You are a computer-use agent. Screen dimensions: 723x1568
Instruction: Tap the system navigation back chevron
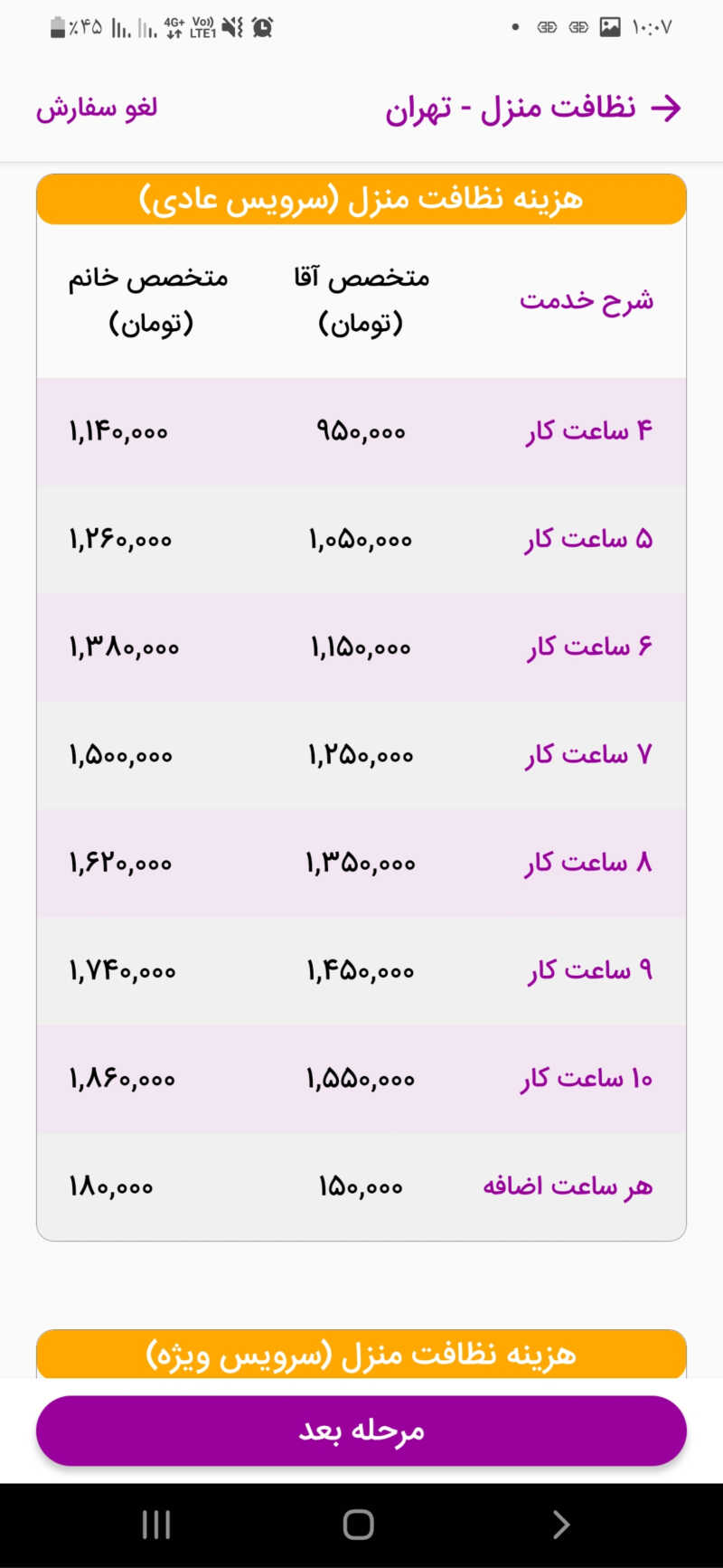pos(561,1525)
